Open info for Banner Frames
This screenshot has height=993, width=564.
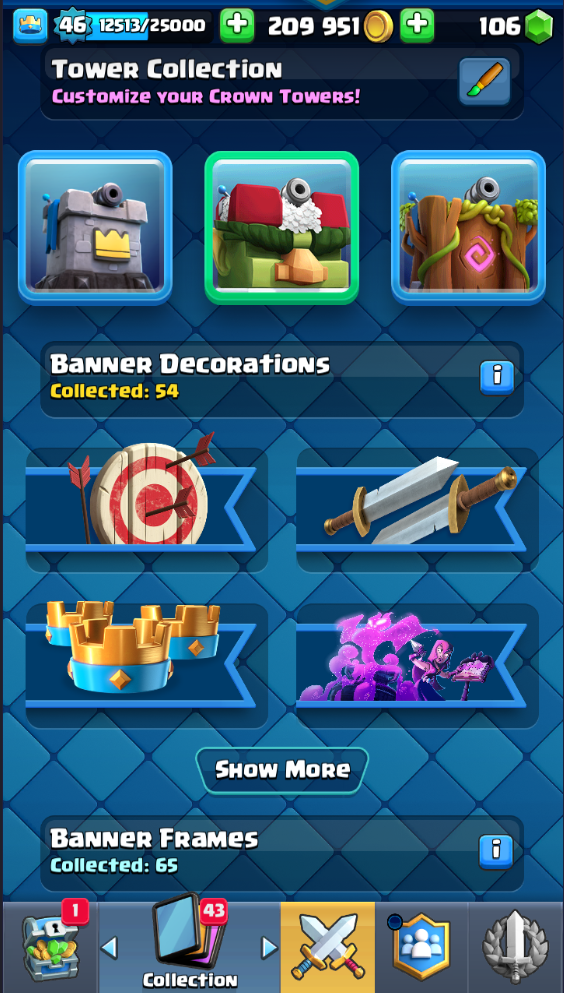496,852
